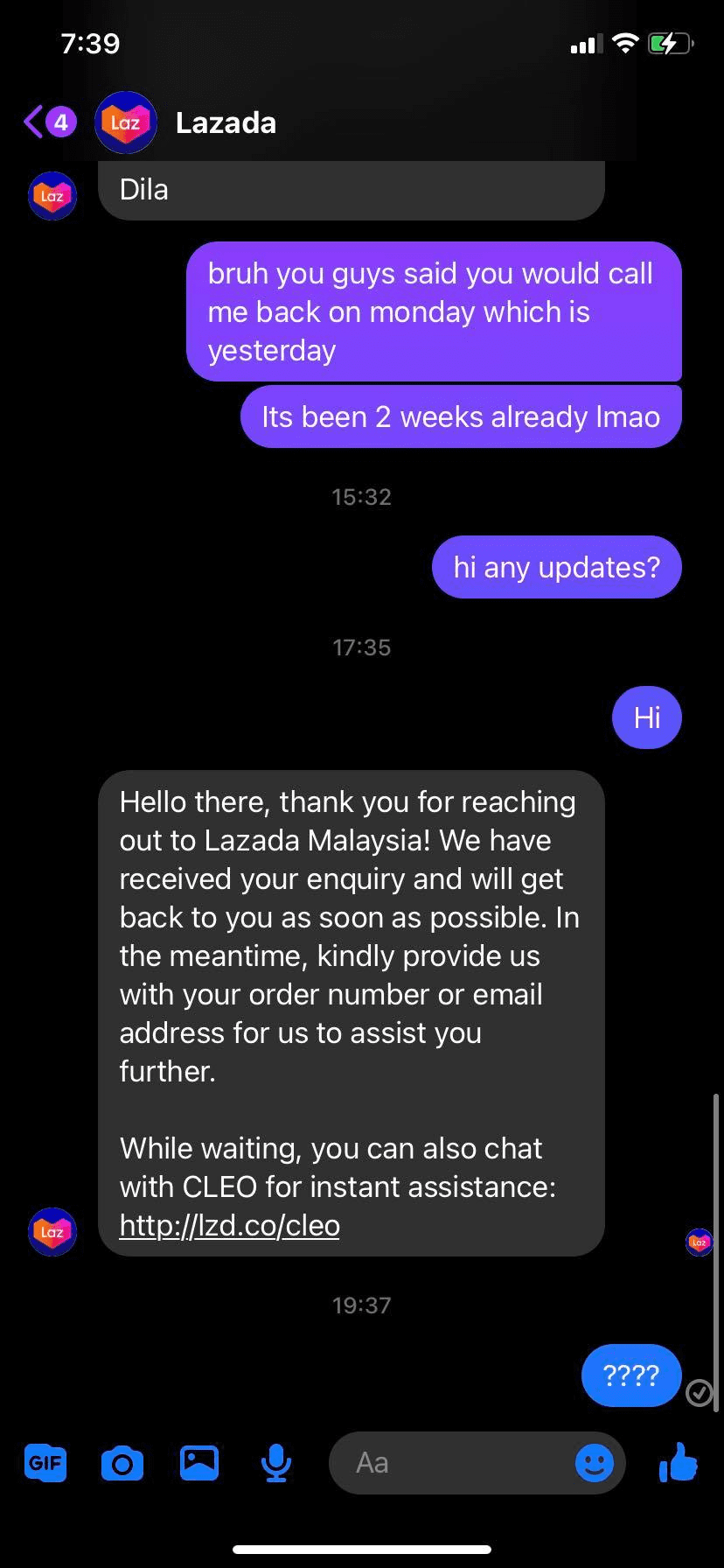Tap the Lazada profile picture in the header
The width and height of the screenshot is (724, 1568).
coord(126,122)
